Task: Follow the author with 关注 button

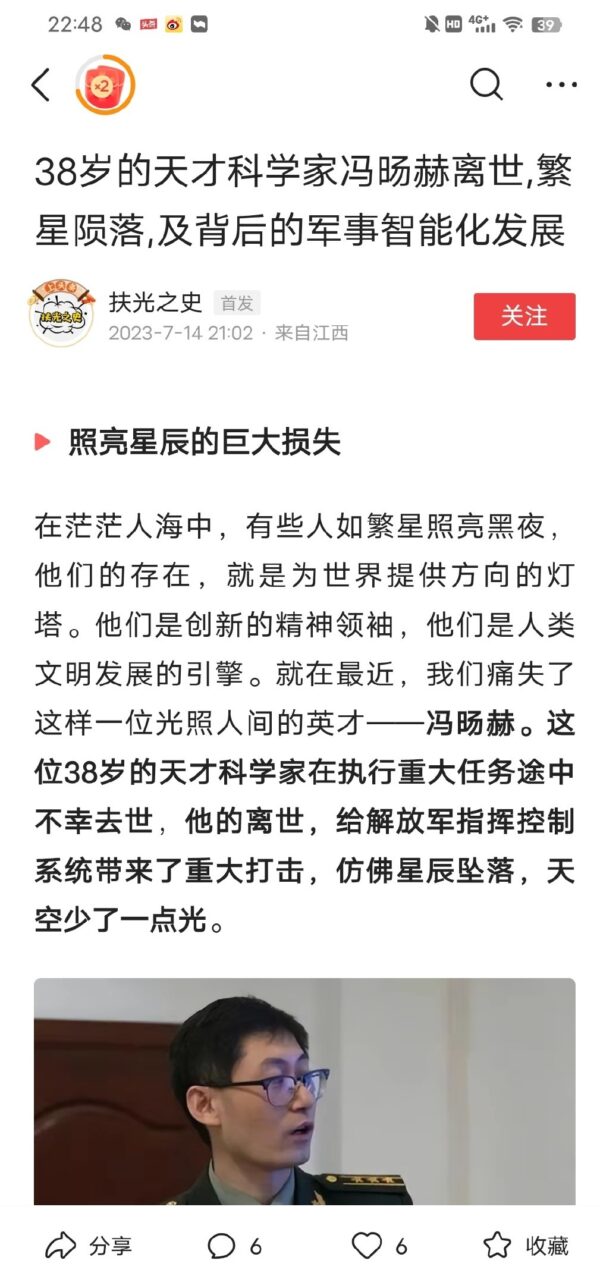Action: 524,316
